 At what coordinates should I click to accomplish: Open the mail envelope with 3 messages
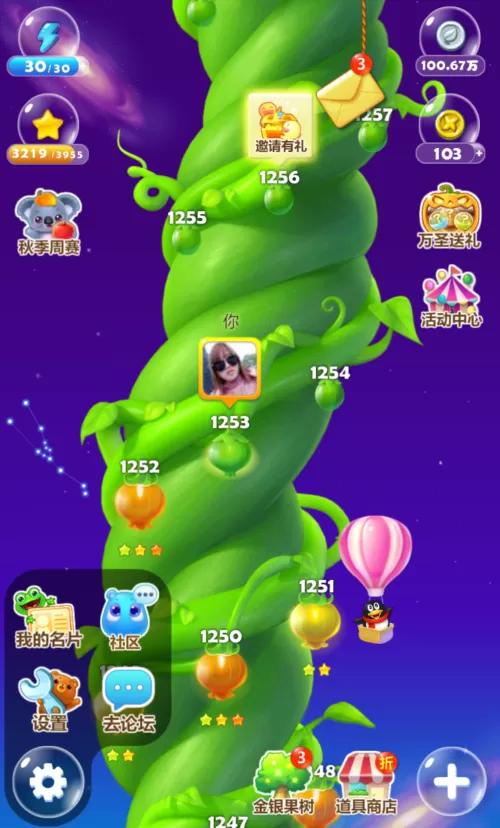[x=351, y=91]
